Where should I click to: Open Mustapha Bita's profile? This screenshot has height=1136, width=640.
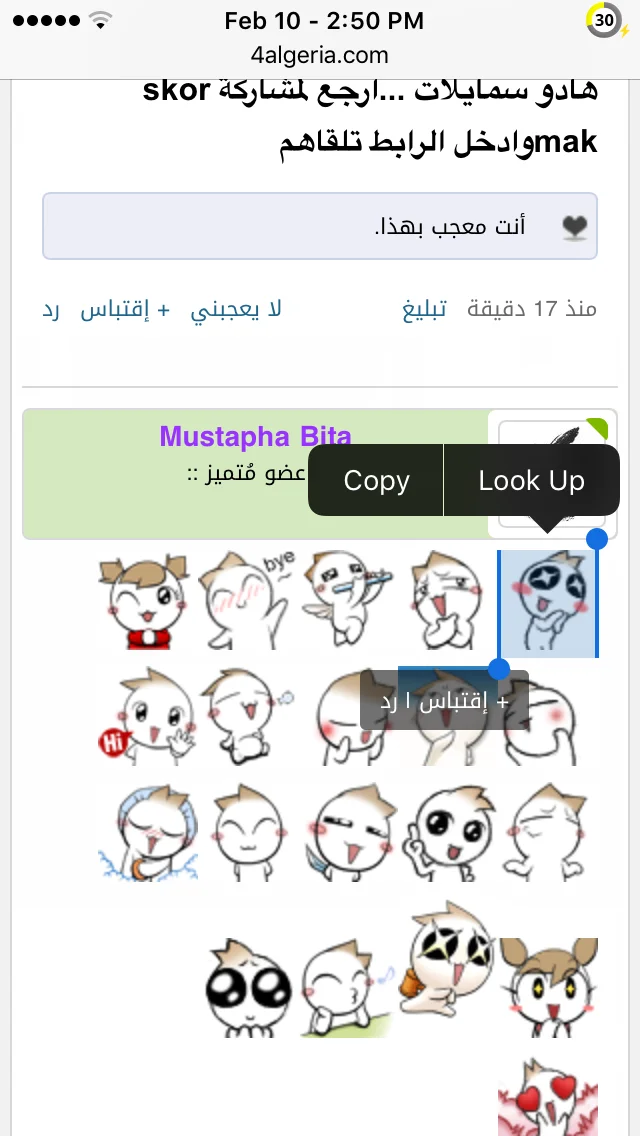click(x=255, y=436)
